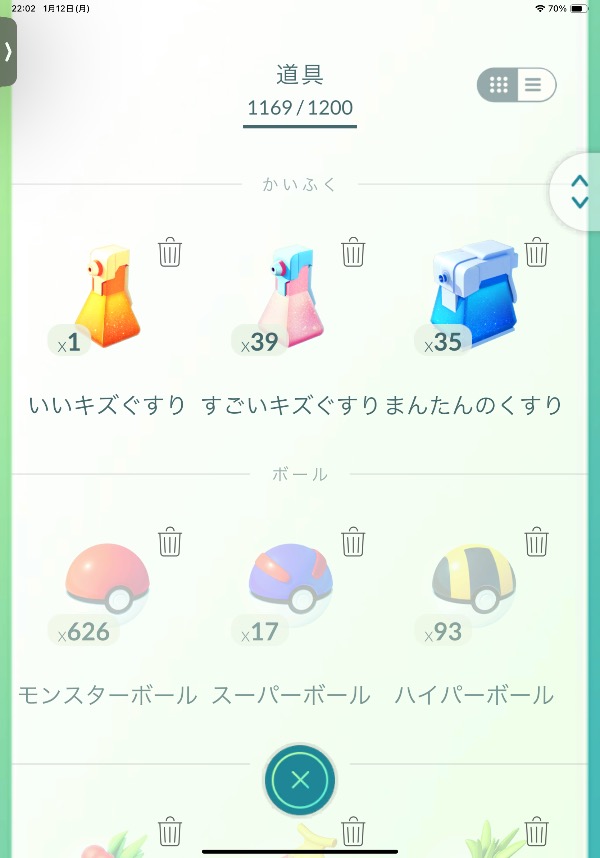Expand the side panel handle

tap(8, 52)
